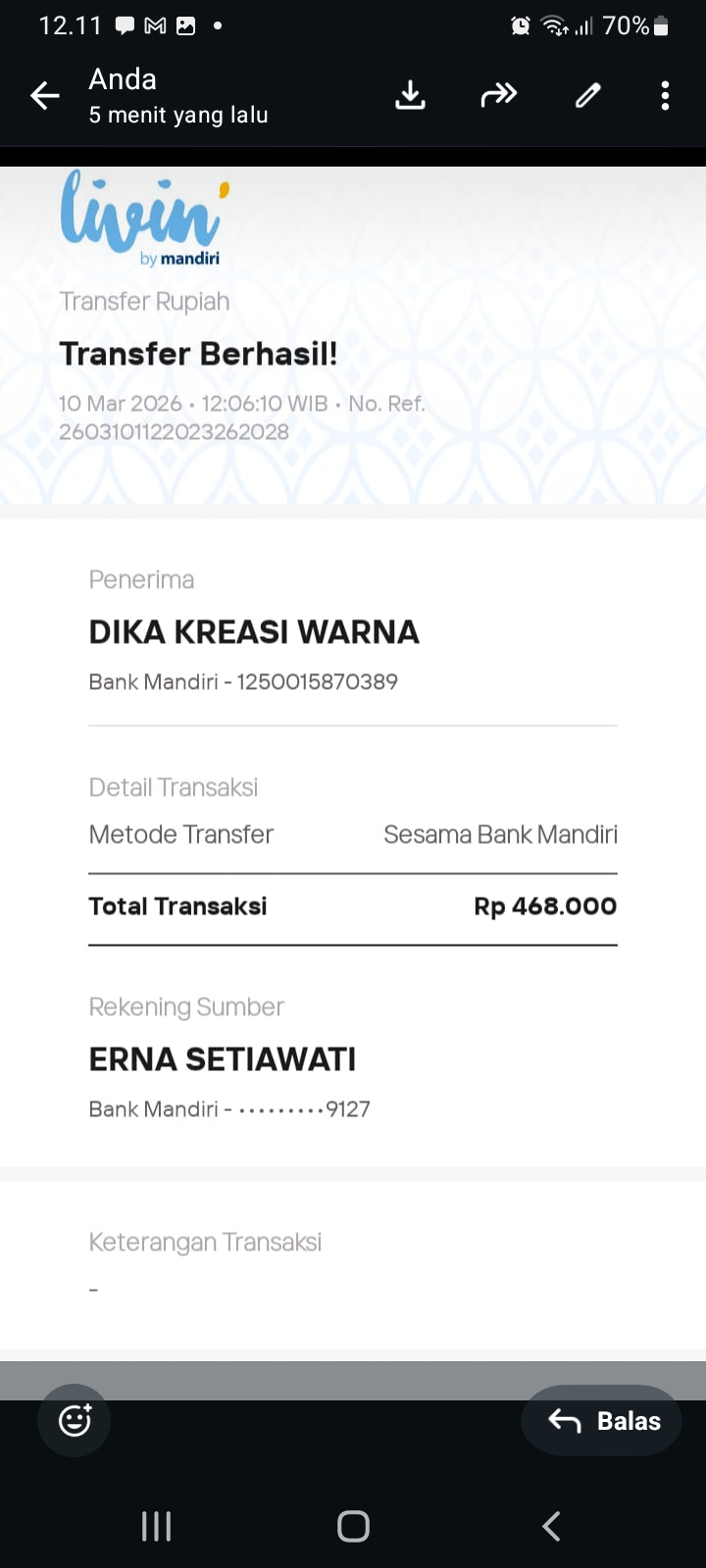Forward the receipt image

tap(498, 95)
